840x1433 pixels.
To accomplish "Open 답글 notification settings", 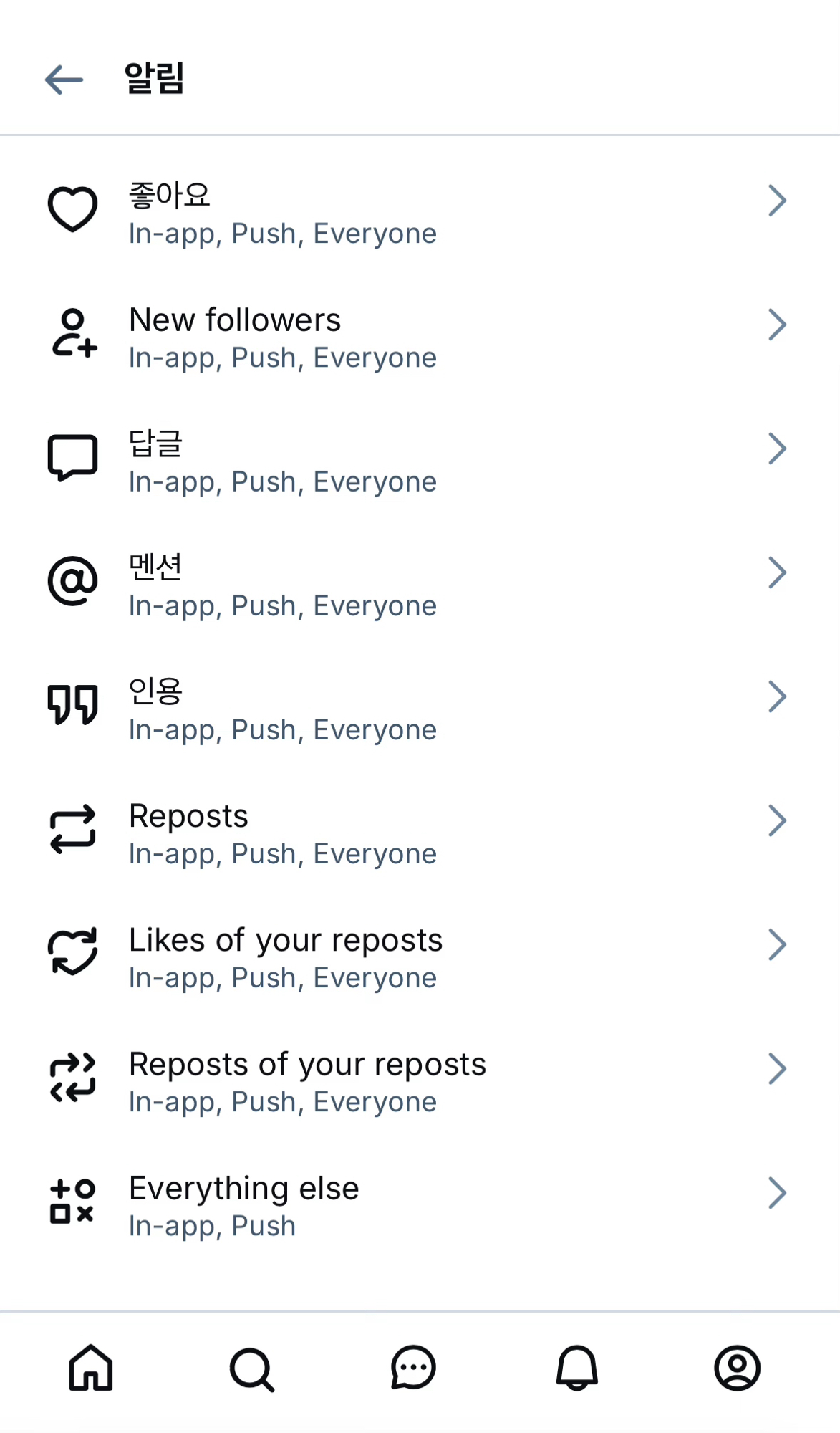I will [420, 461].
